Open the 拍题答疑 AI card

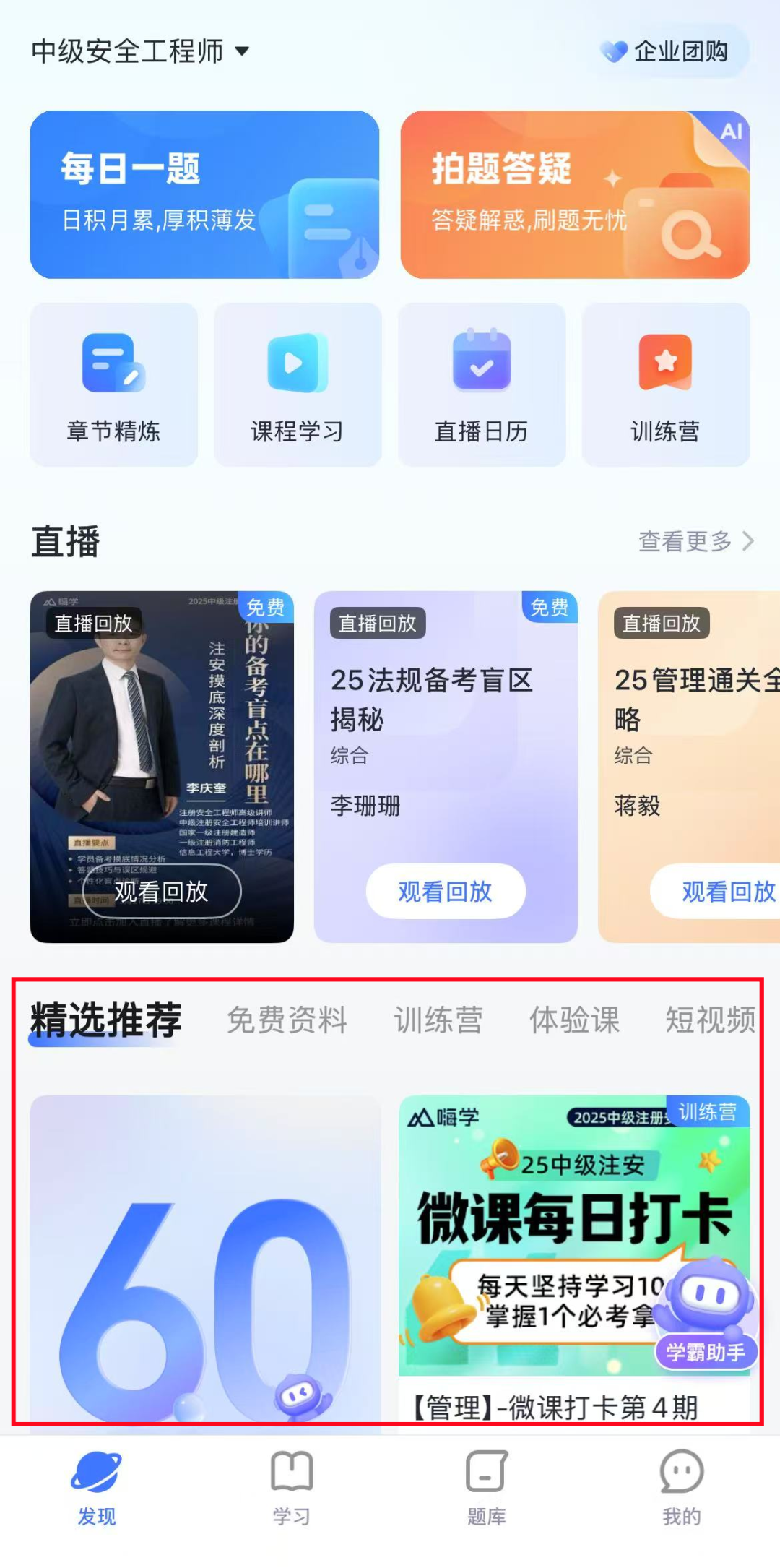(x=575, y=194)
